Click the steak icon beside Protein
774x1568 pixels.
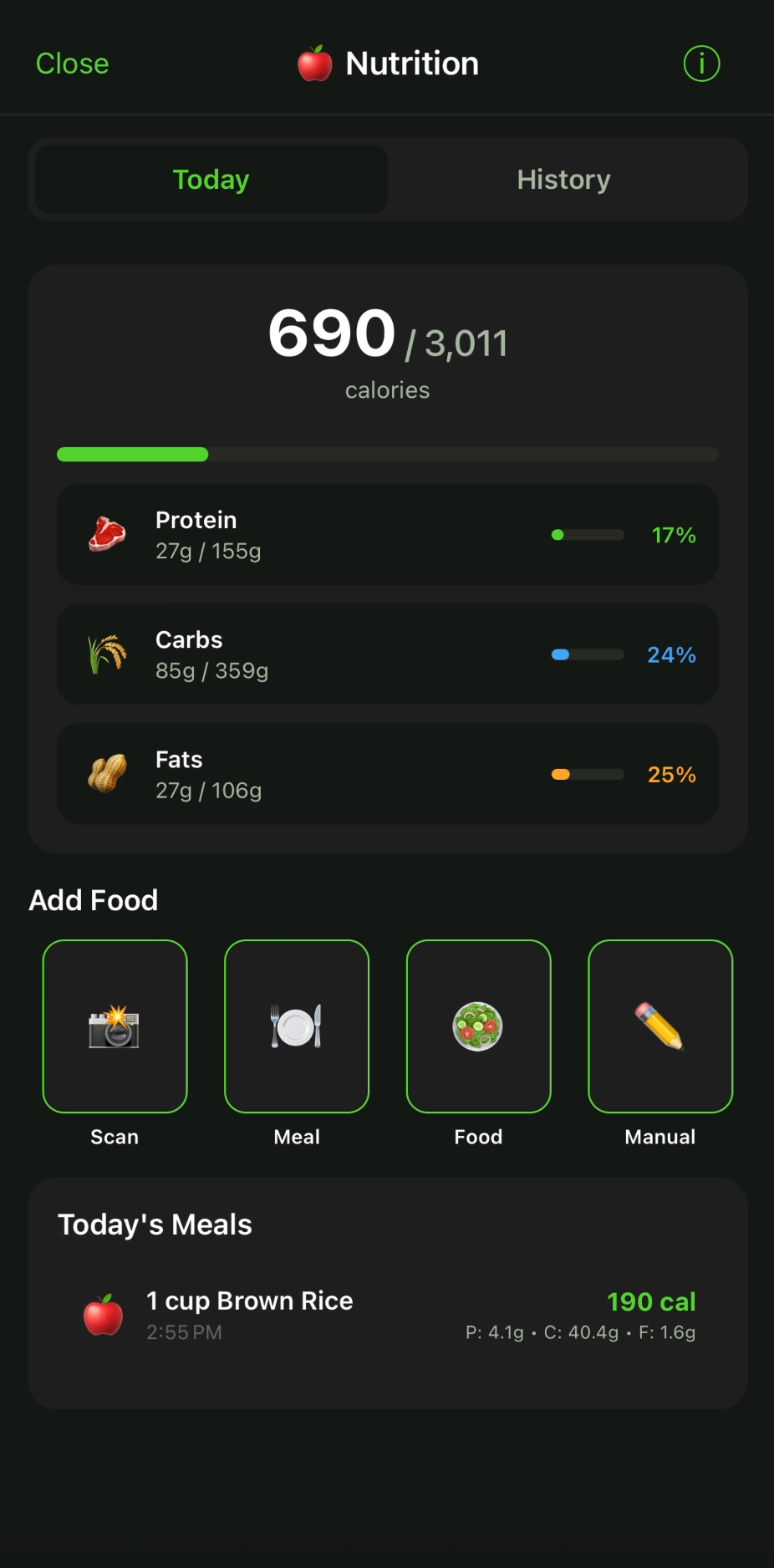pos(107,535)
